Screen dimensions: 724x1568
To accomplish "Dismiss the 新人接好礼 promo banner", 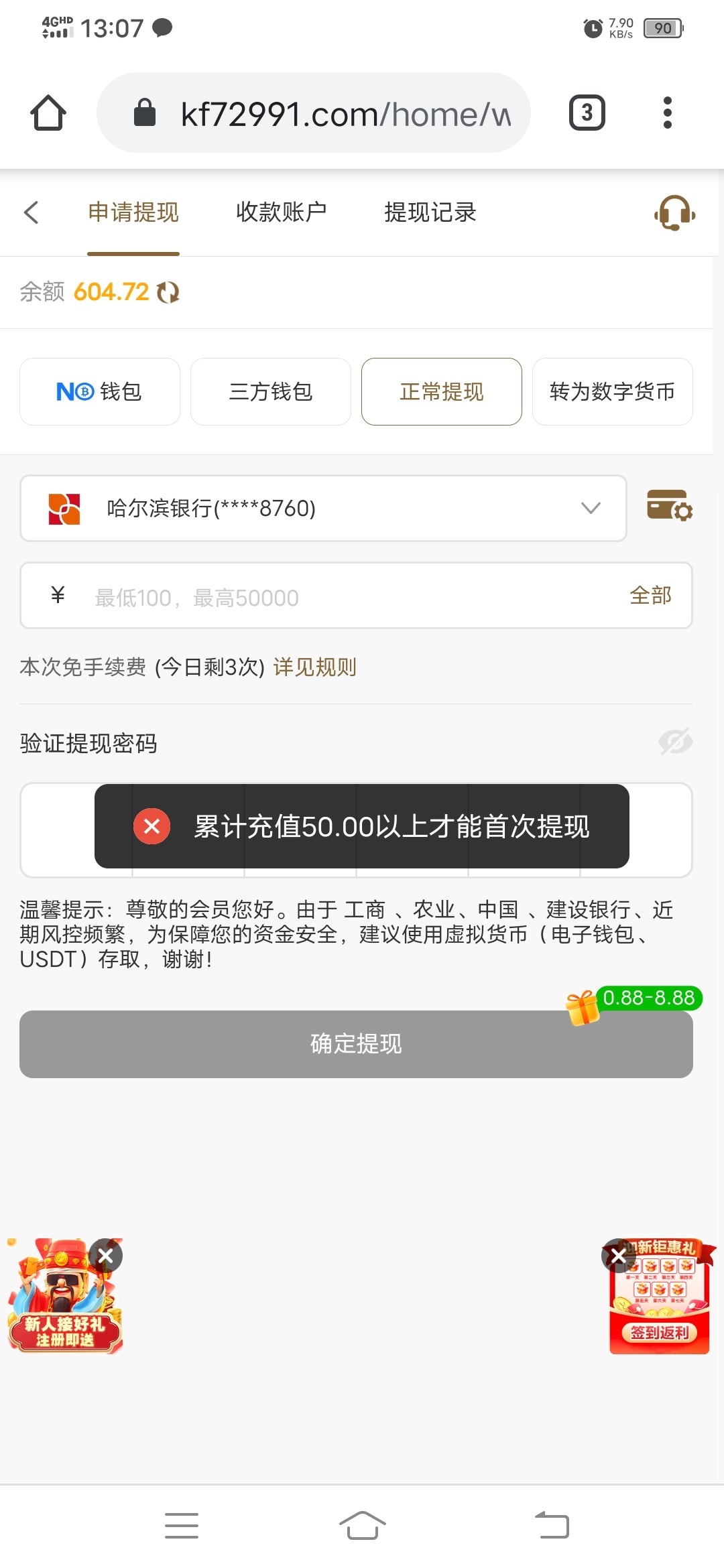I will tap(105, 1256).
